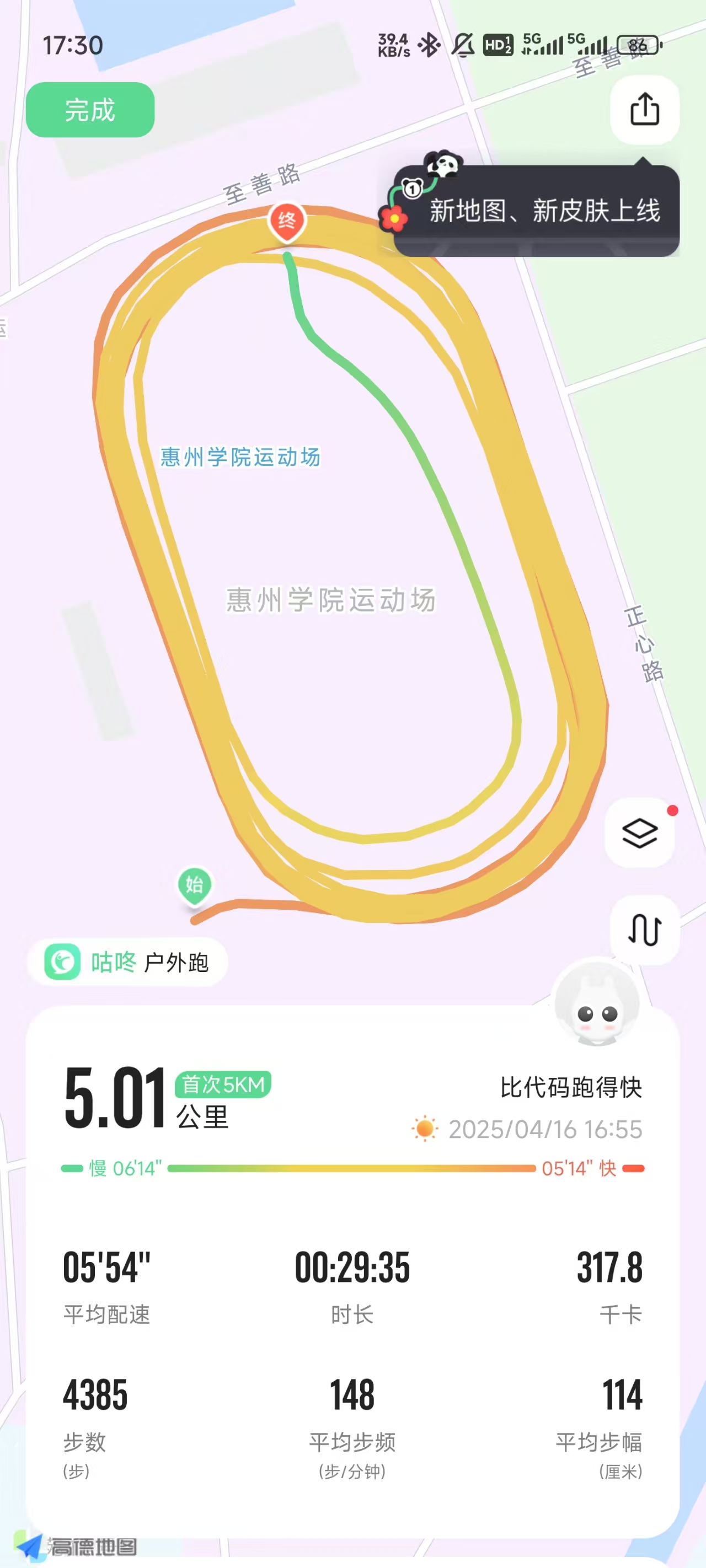This screenshot has height=1568, width=706.
Task: Share this run record
Action: tap(644, 110)
